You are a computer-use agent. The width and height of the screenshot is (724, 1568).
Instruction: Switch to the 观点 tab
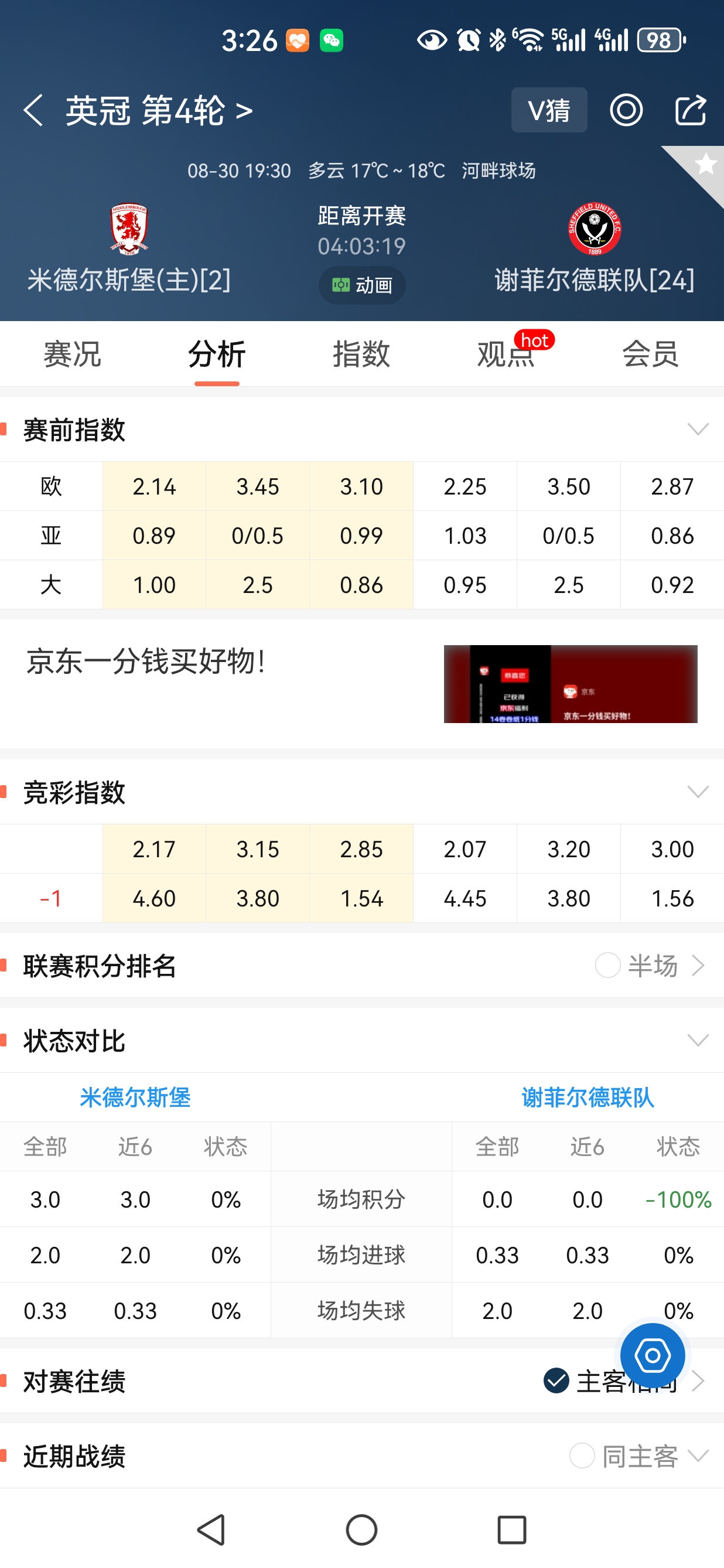506,354
